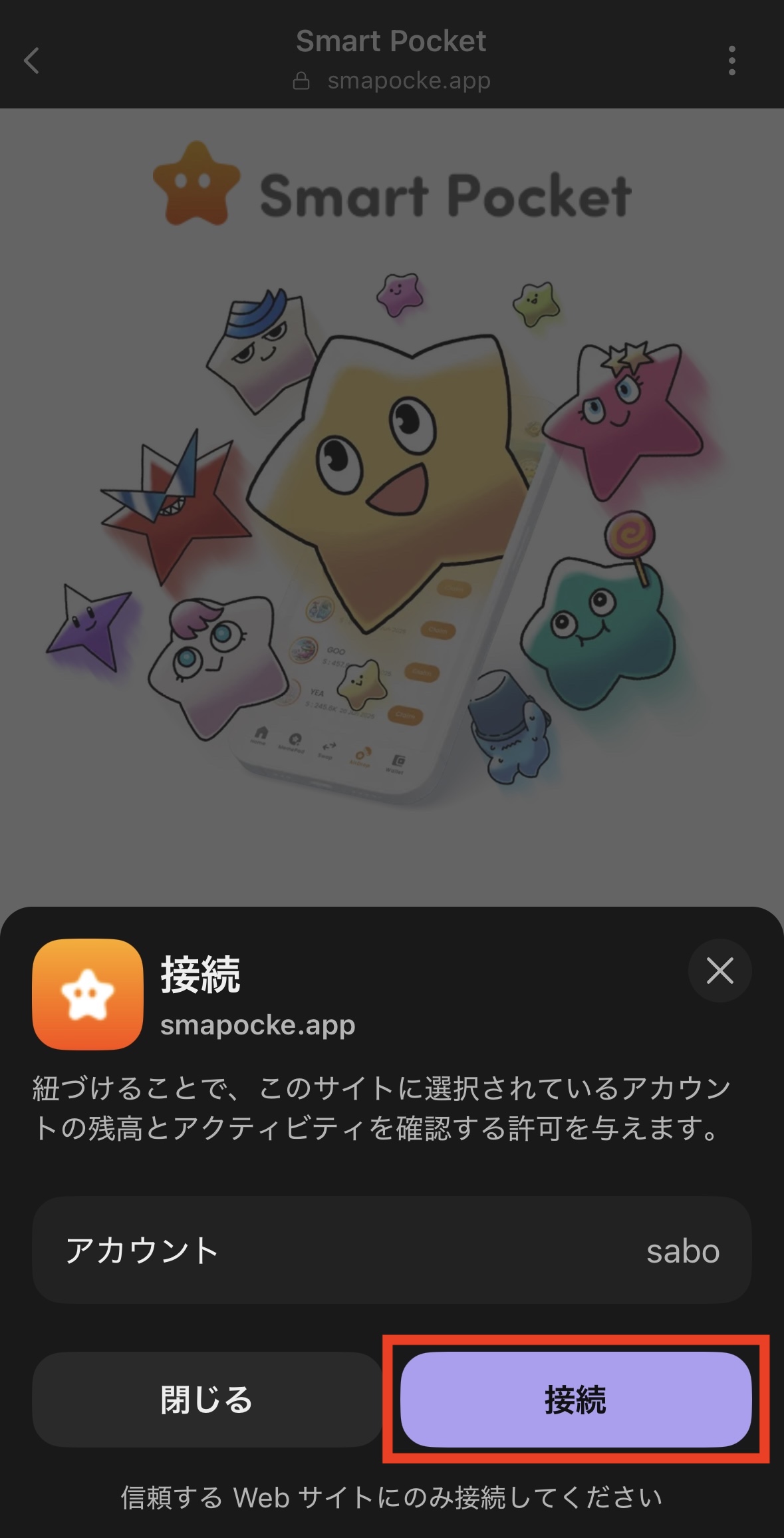
Task: Open the three-dot overflow menu
Action: 731,61
